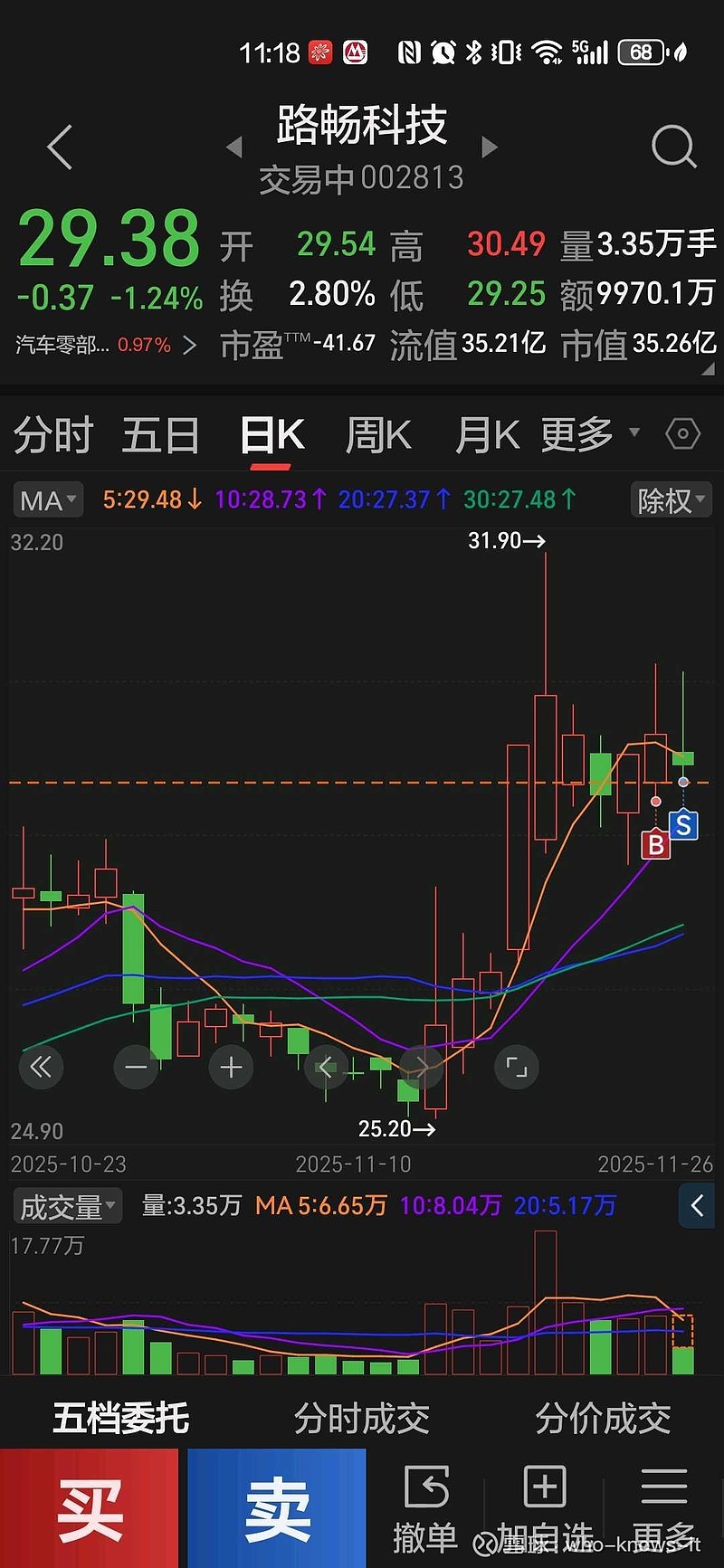724x1568 pixels.
Task: Expand the 更多 chart period dropdown
Action: coord(590,435)
